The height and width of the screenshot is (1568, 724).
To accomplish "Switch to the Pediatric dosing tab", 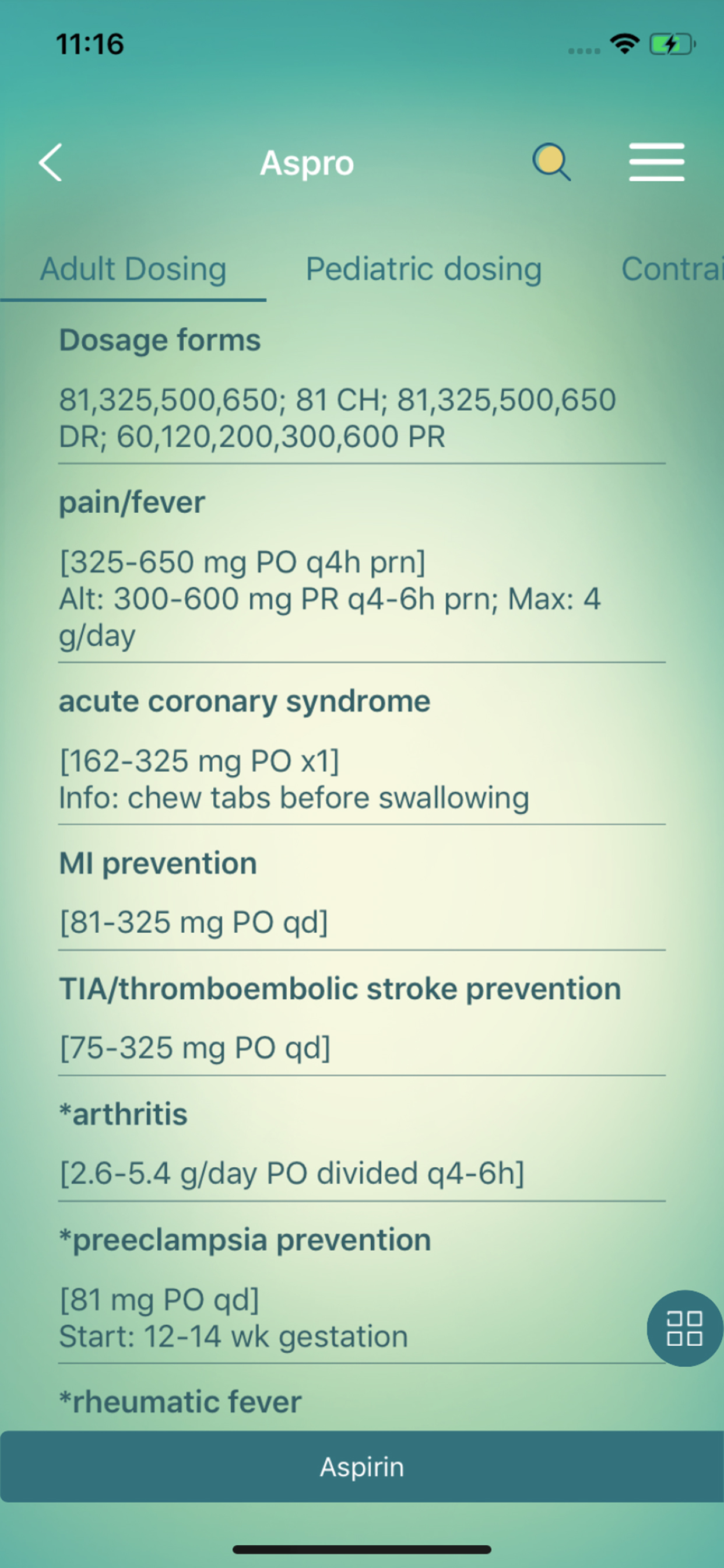I will click(423, 268).
